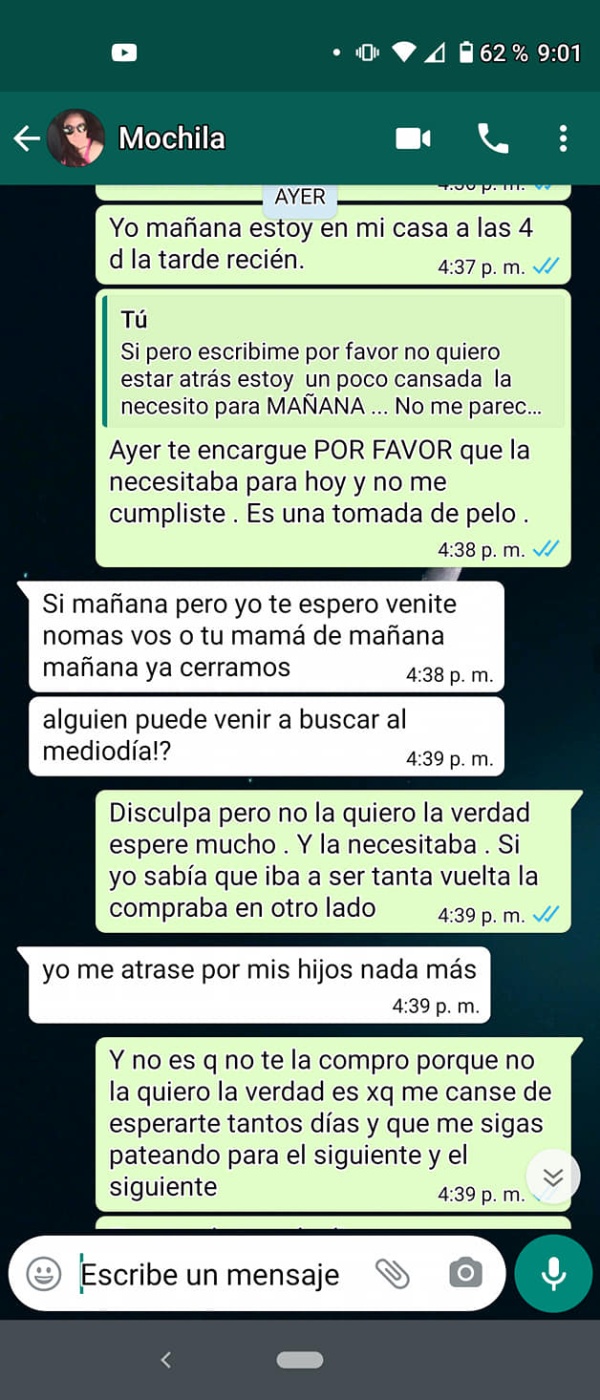Start a video call with Mochila
This screenshot has width=600, height=1400.
(413, 139)
